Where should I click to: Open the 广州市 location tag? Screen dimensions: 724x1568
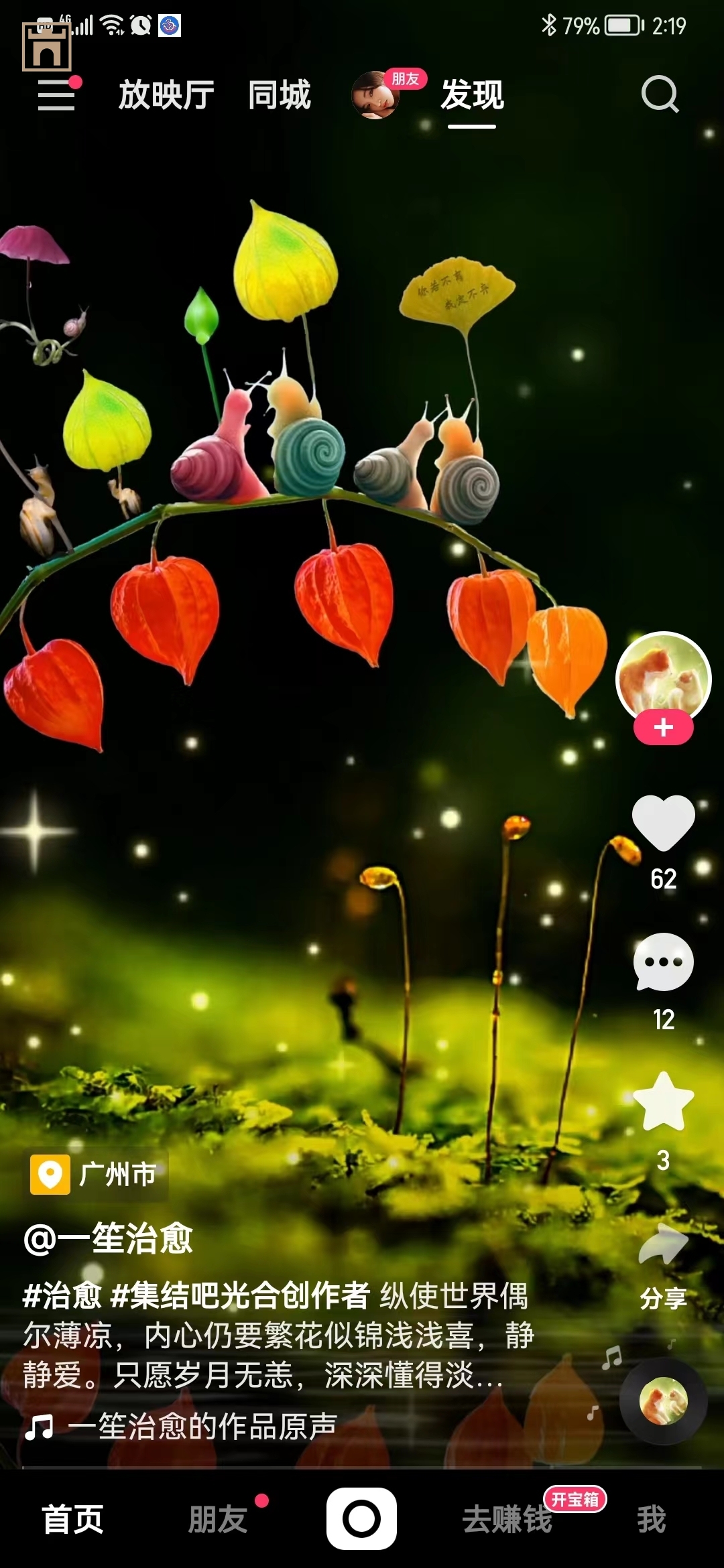tap(98, 1175)
